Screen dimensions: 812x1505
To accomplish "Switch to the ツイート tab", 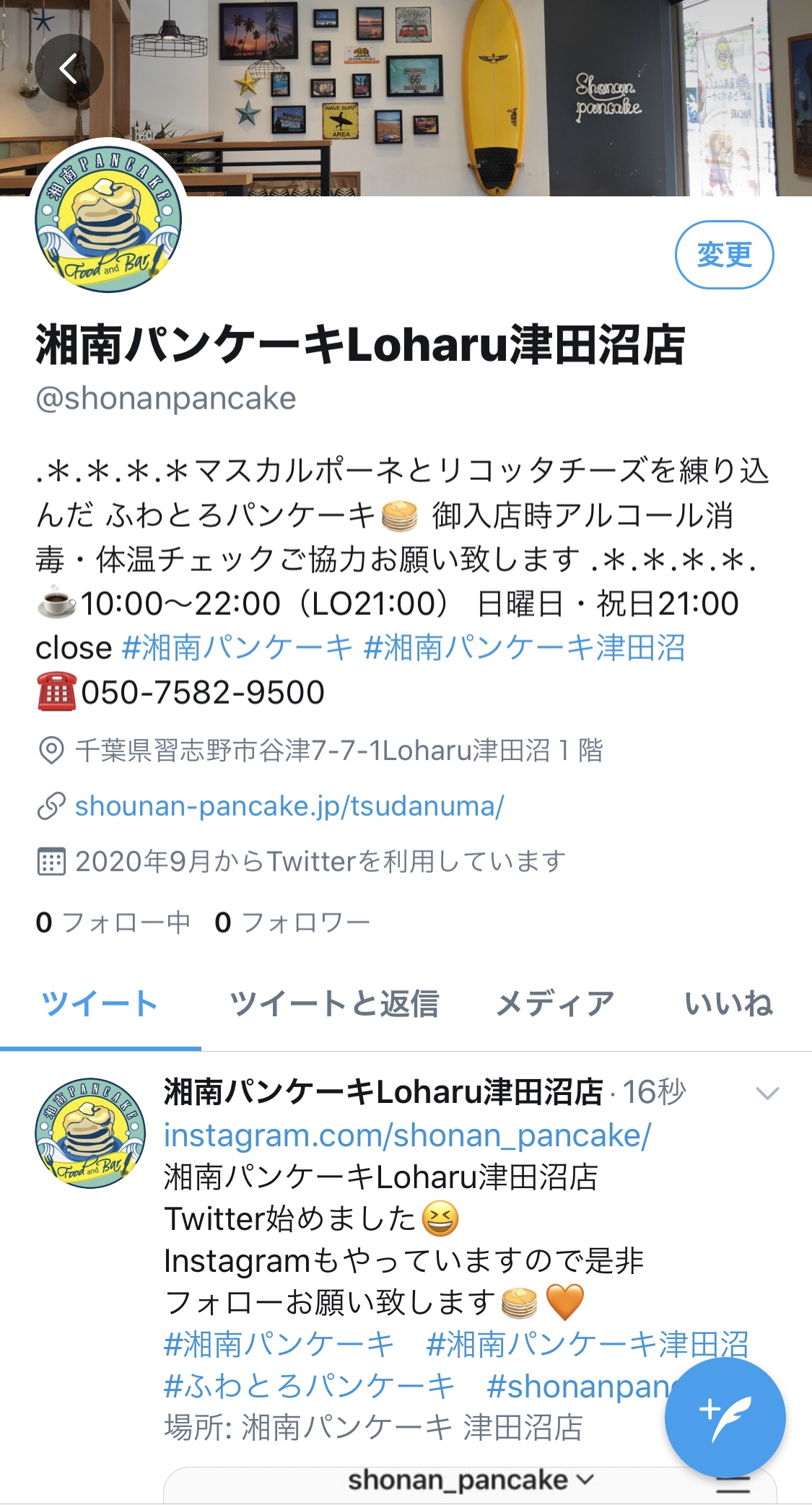I will pos(100,1004).
